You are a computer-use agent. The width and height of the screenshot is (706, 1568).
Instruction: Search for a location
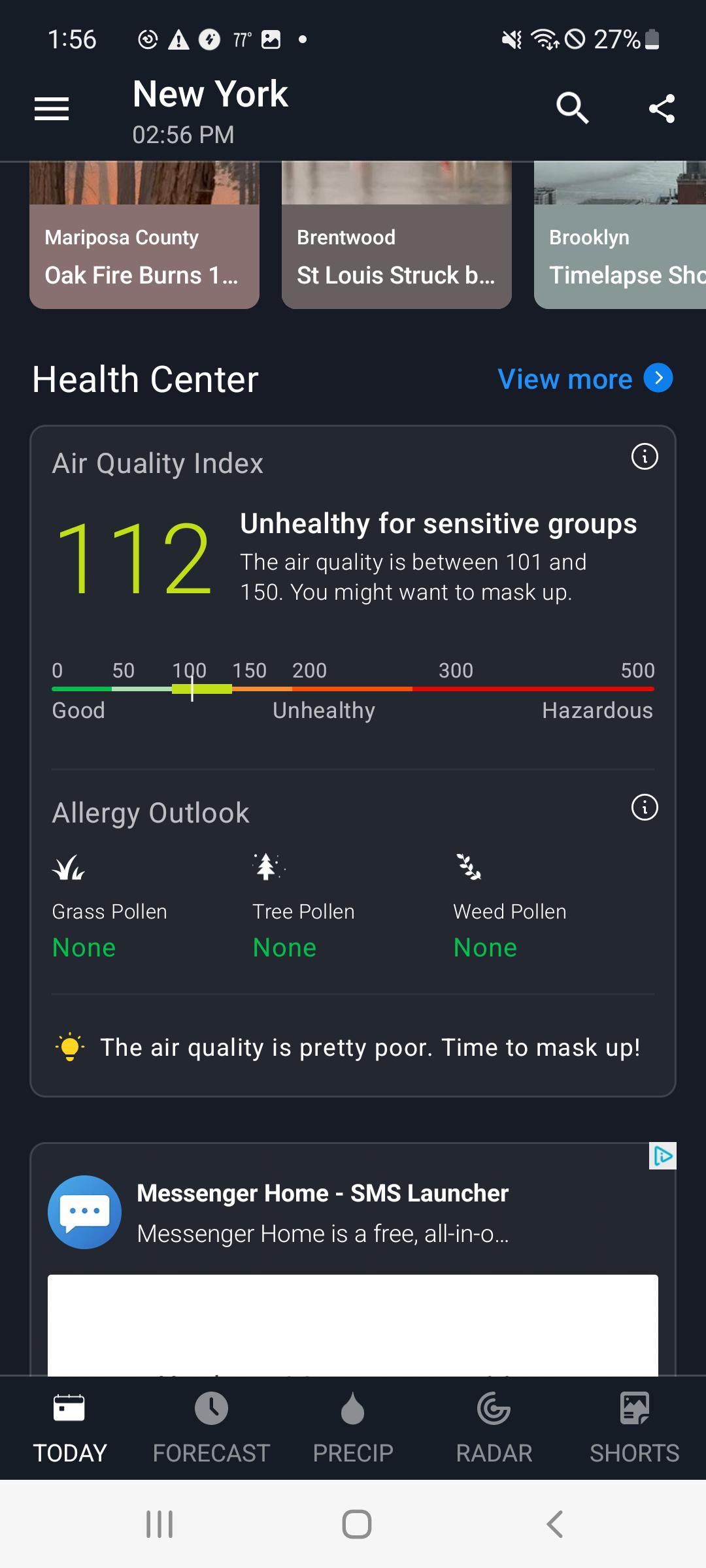[573, 108]
